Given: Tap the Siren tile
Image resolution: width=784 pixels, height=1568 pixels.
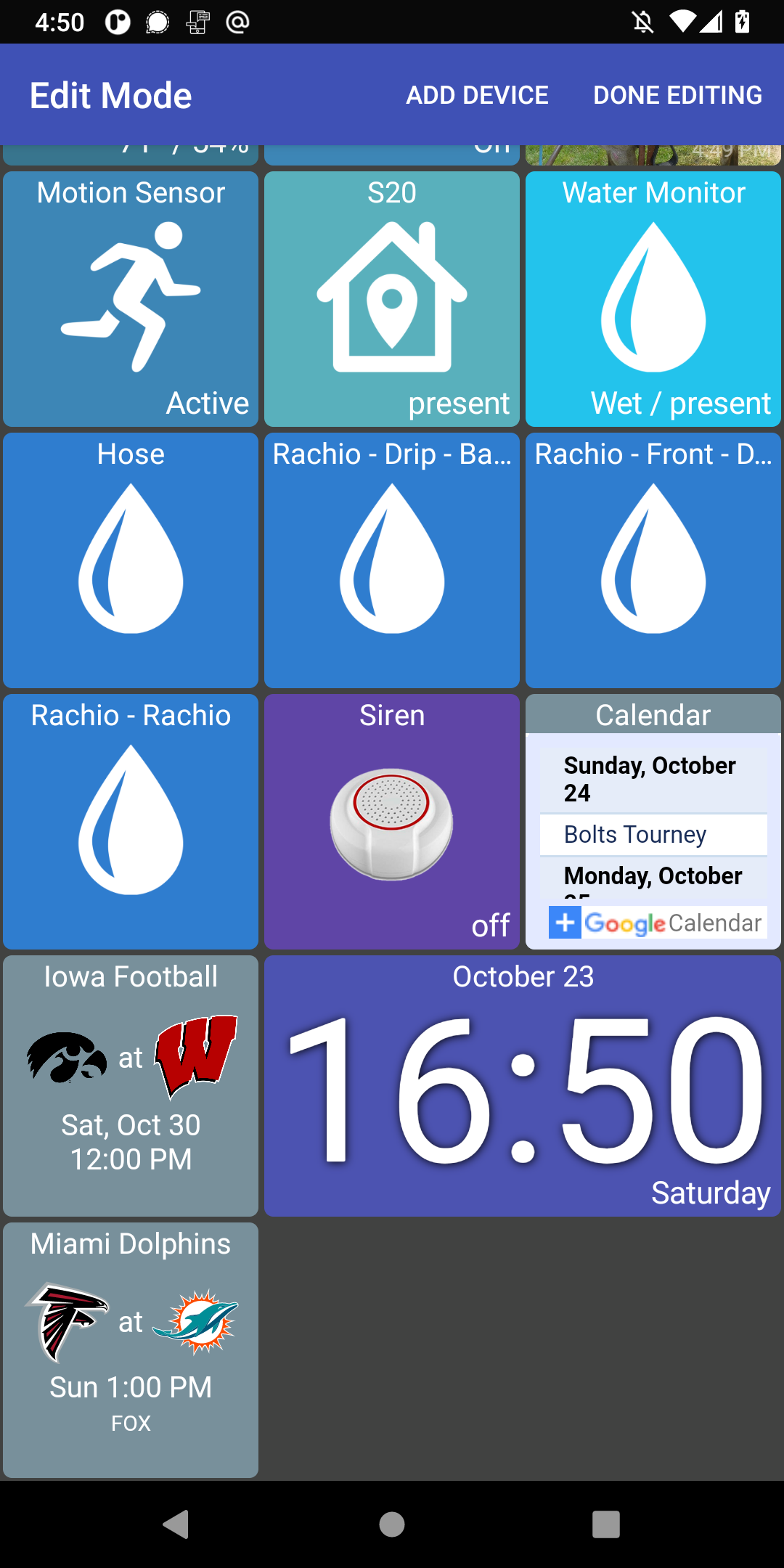Looking at the screenshot, I should point(392,822).
